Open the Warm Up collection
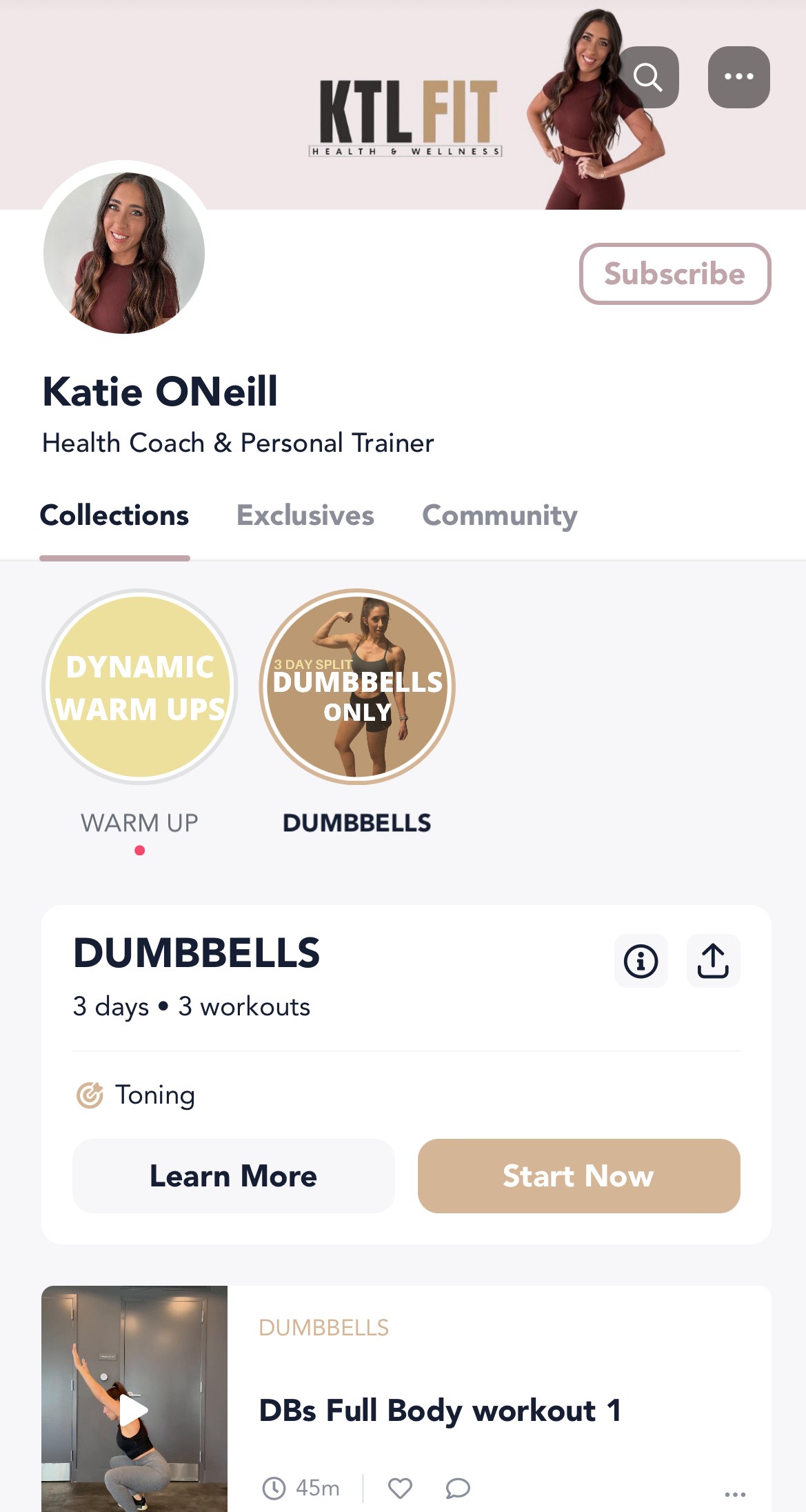 pyautogui.click(x=140, y=686)
